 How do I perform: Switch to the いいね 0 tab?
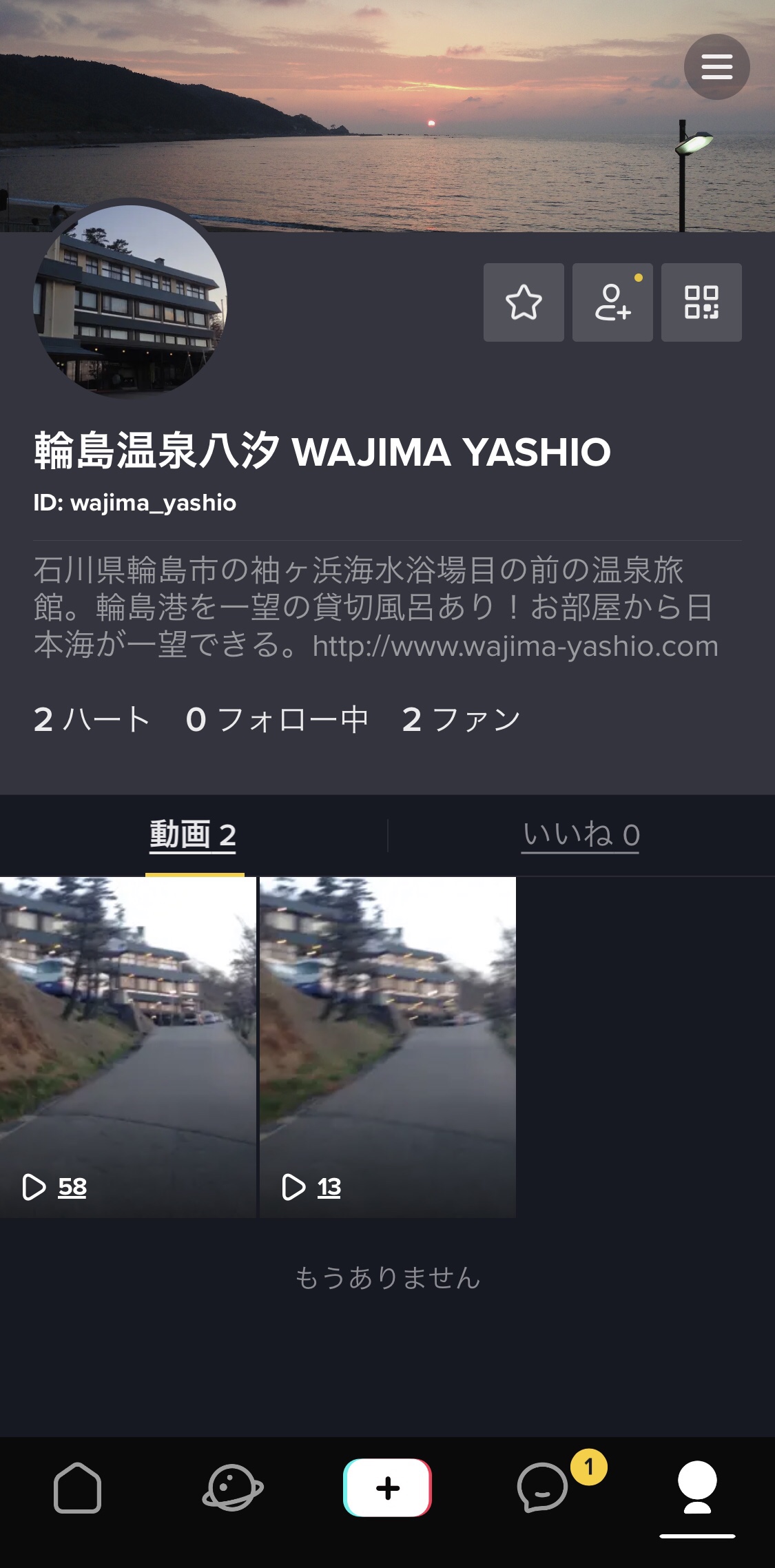581,836
